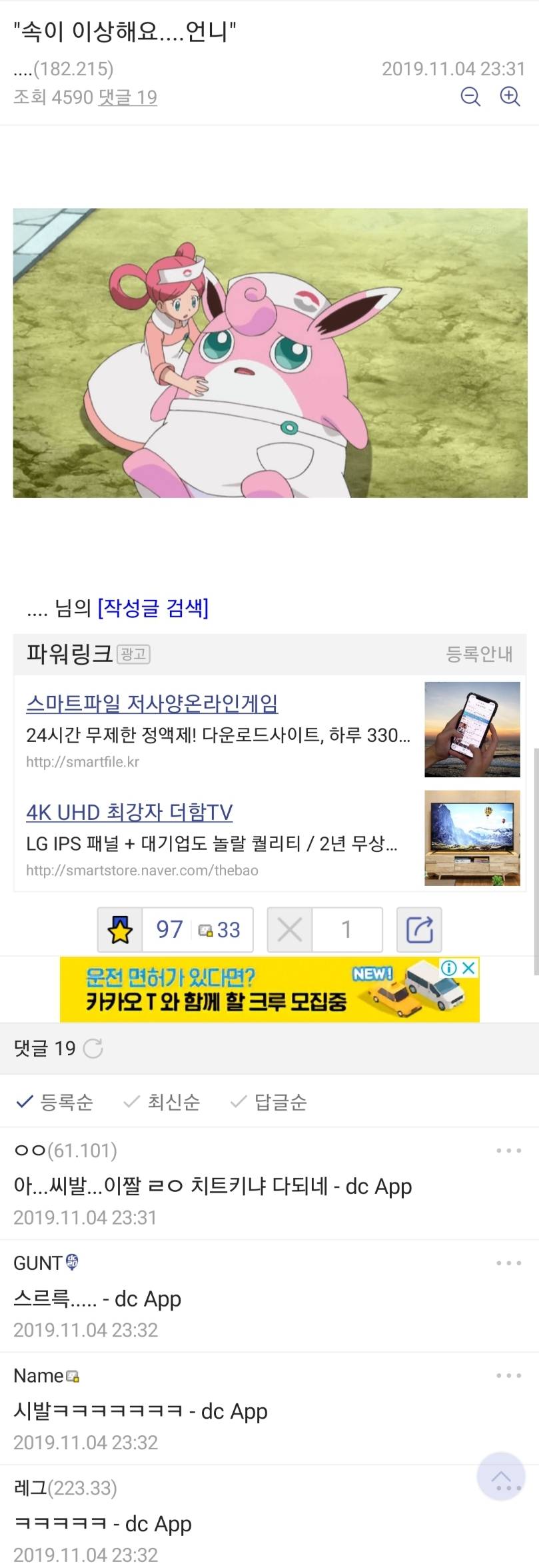
Task: Tap 등록안내 in the power link section
Action: (x=479, y=654)
